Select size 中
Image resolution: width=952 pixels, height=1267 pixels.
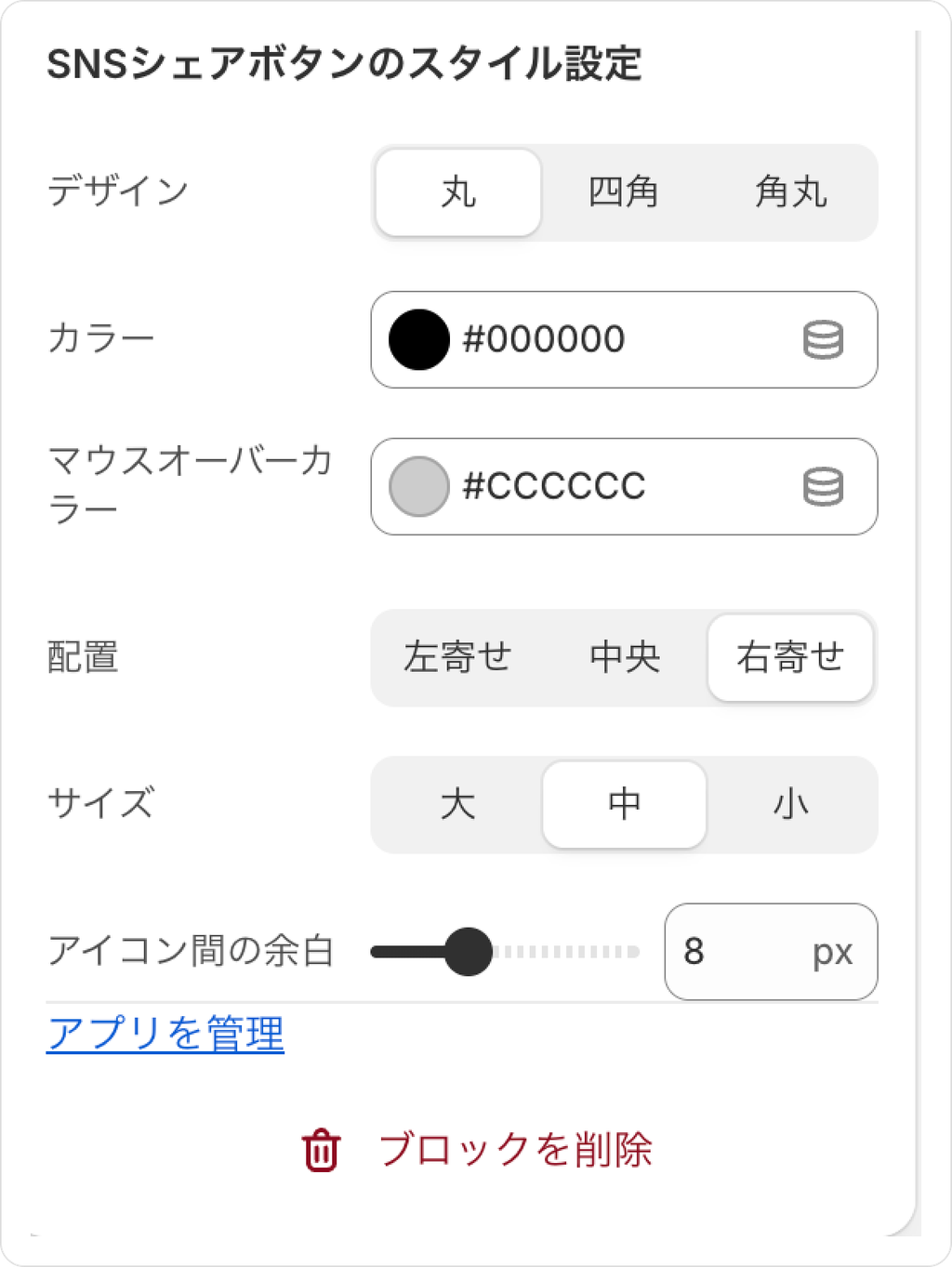click(624, 804)
